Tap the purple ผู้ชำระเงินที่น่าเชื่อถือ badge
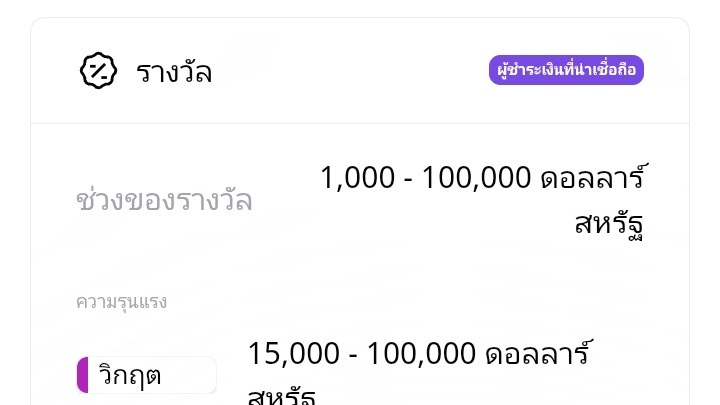The height and width of the screenshot is (405, 720). (566, 70)
